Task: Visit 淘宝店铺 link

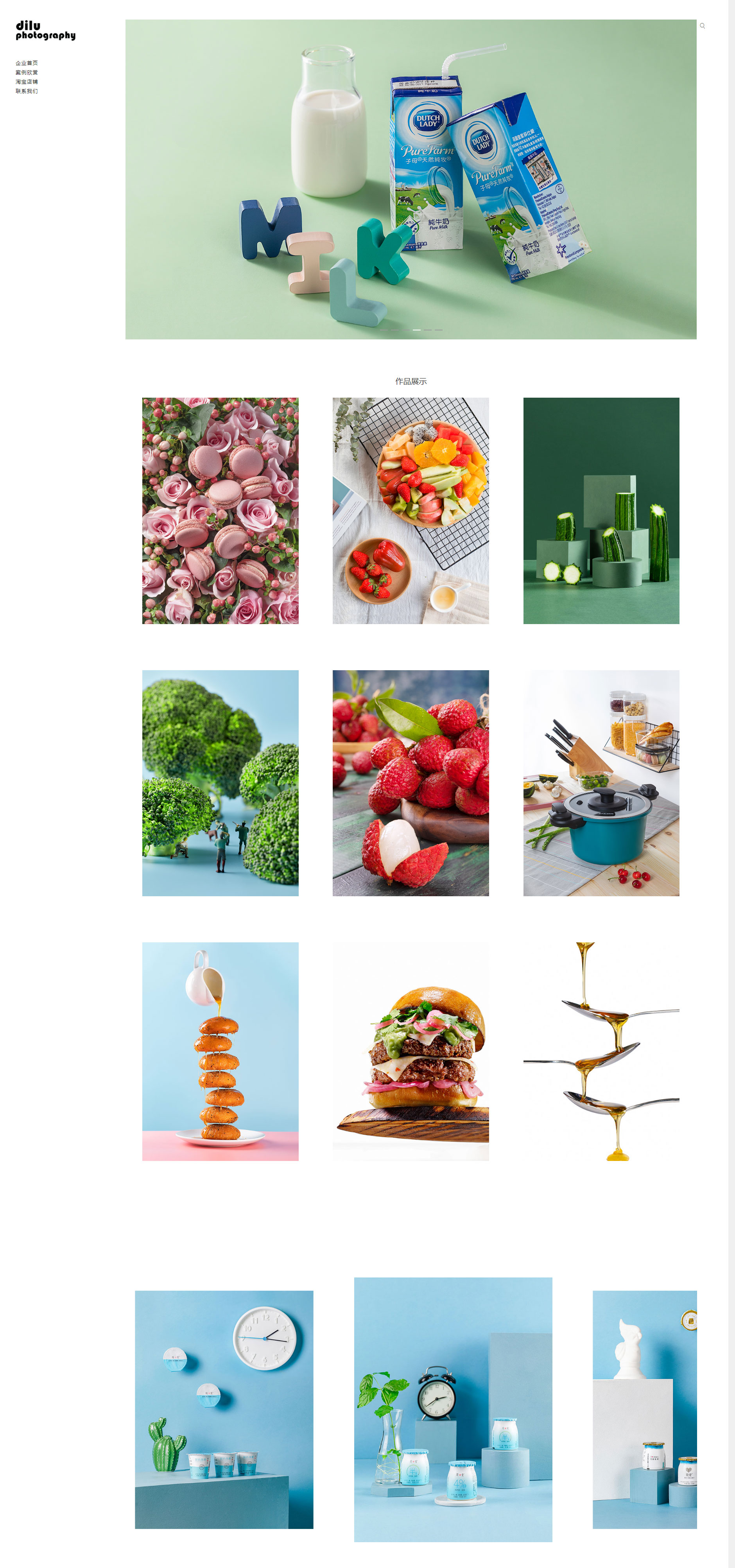Action: click(x=27, y=82)
